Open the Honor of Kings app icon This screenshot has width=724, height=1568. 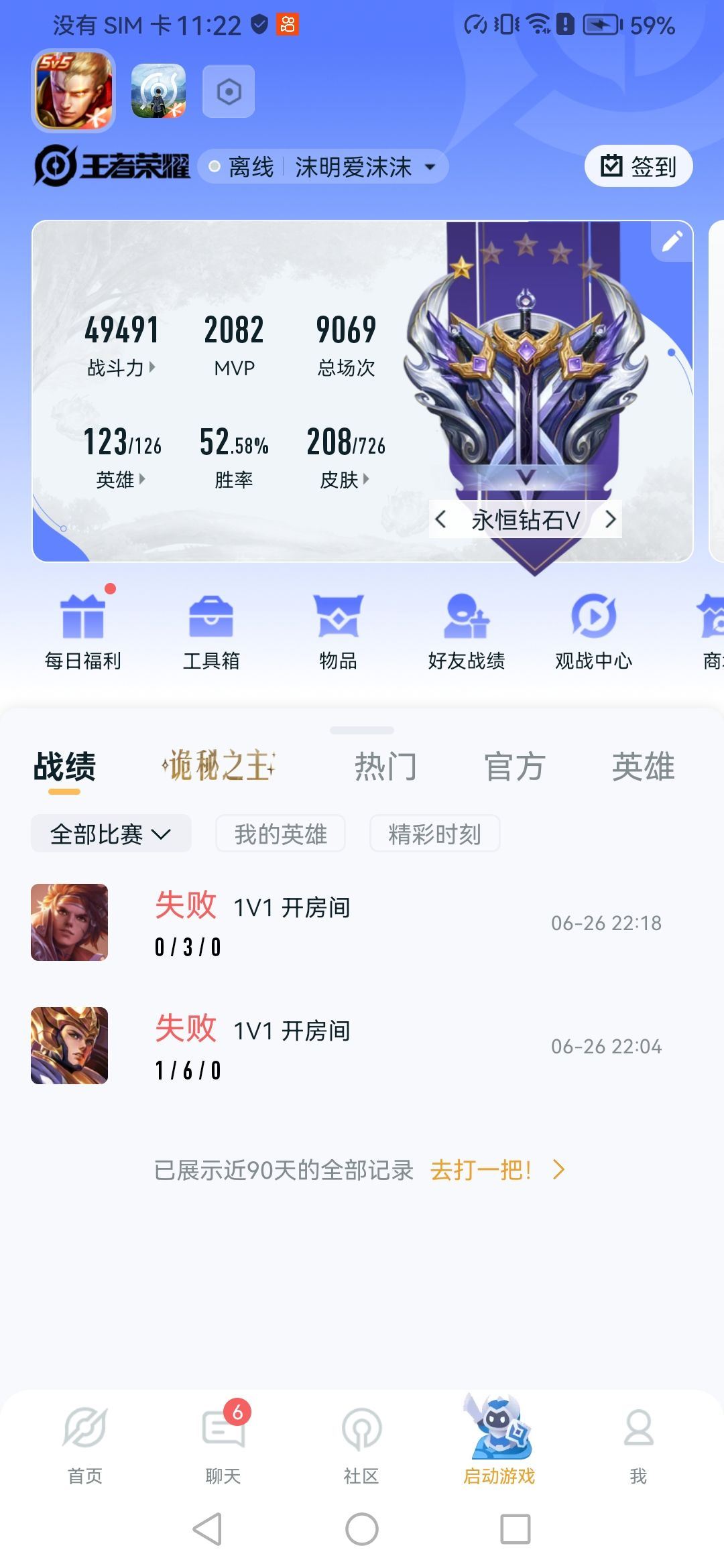point(72,92)
